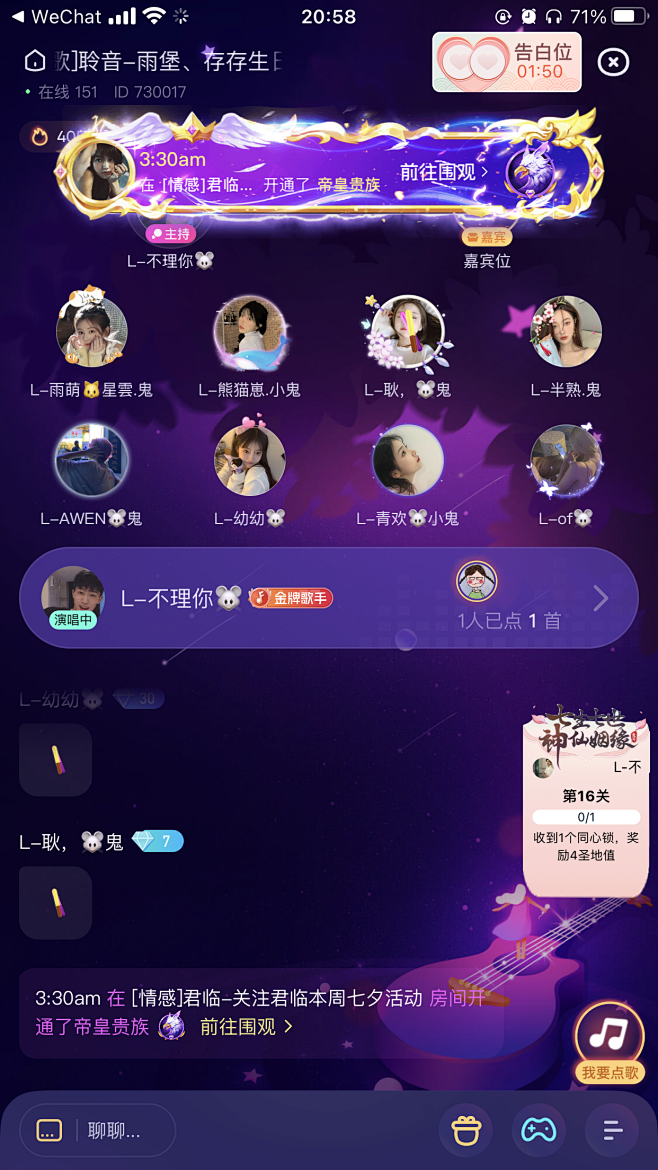Open L-青欢小鬼's seat avatar

pyautogui.click(x=408, y=460)
